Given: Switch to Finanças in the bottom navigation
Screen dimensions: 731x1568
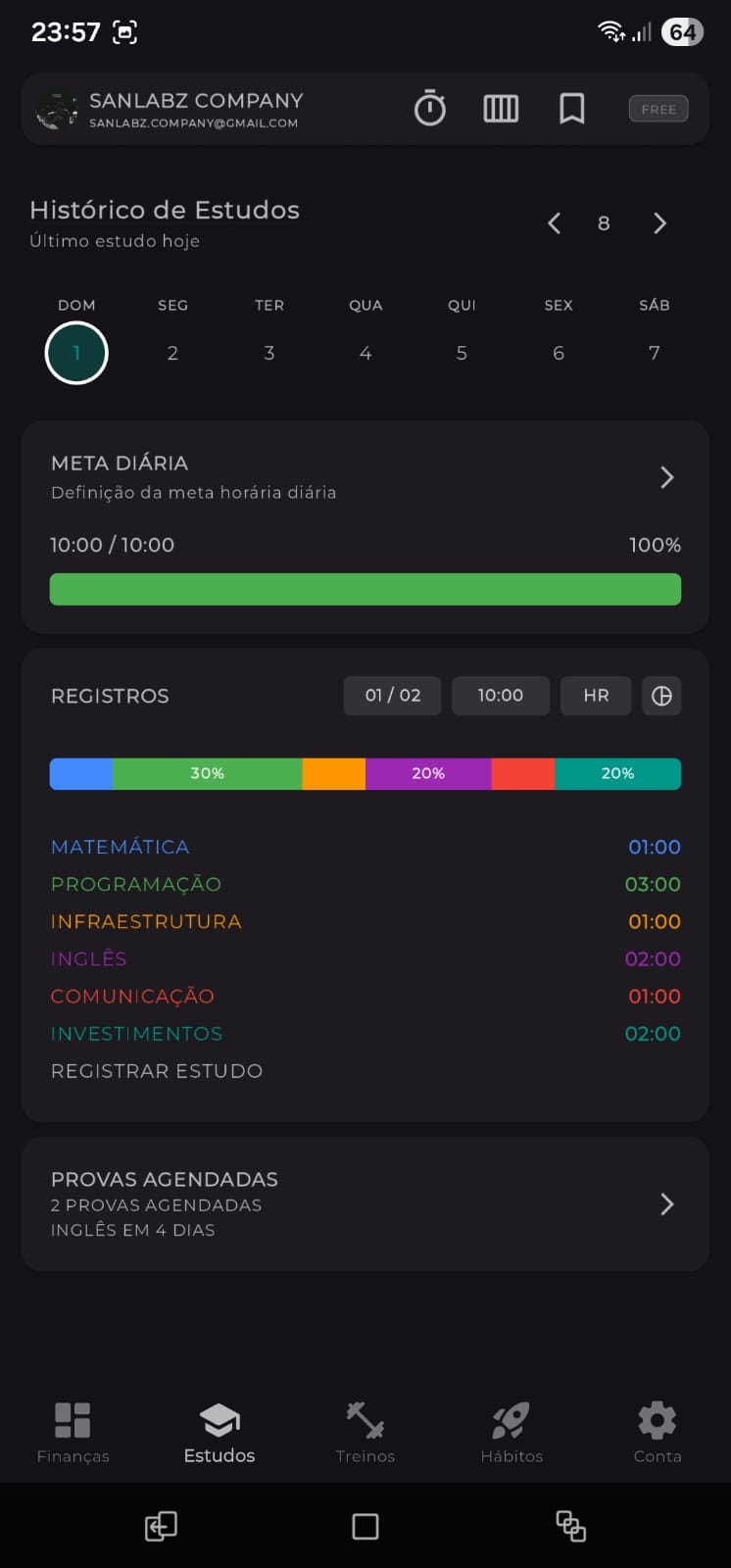Looking at the screenshot, I should click(x=73, y=1433).
